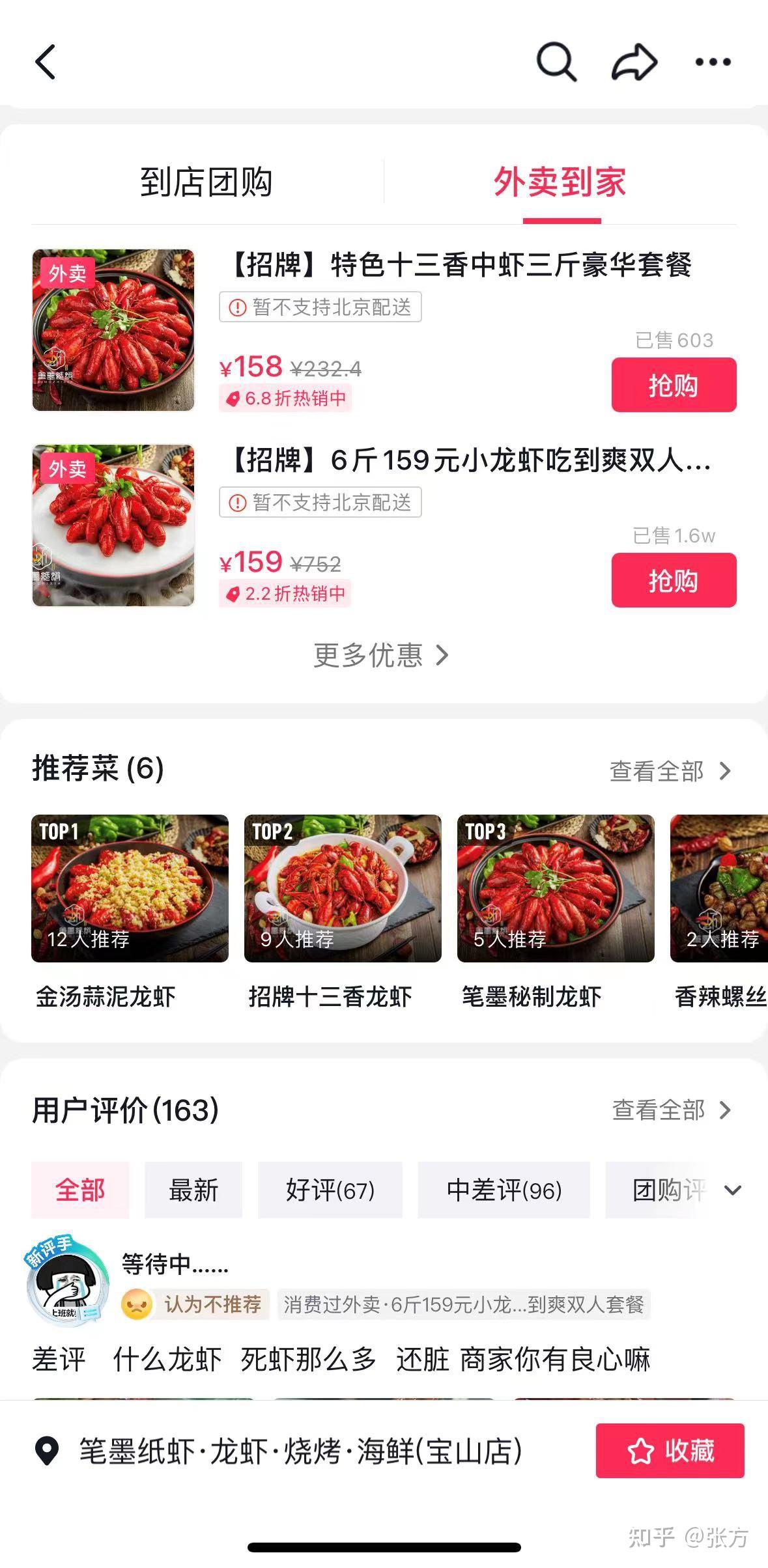Open the 特色十三香中虾三斤豪华套餐 deal image
Screen dimensions: 768x1568
113,330
